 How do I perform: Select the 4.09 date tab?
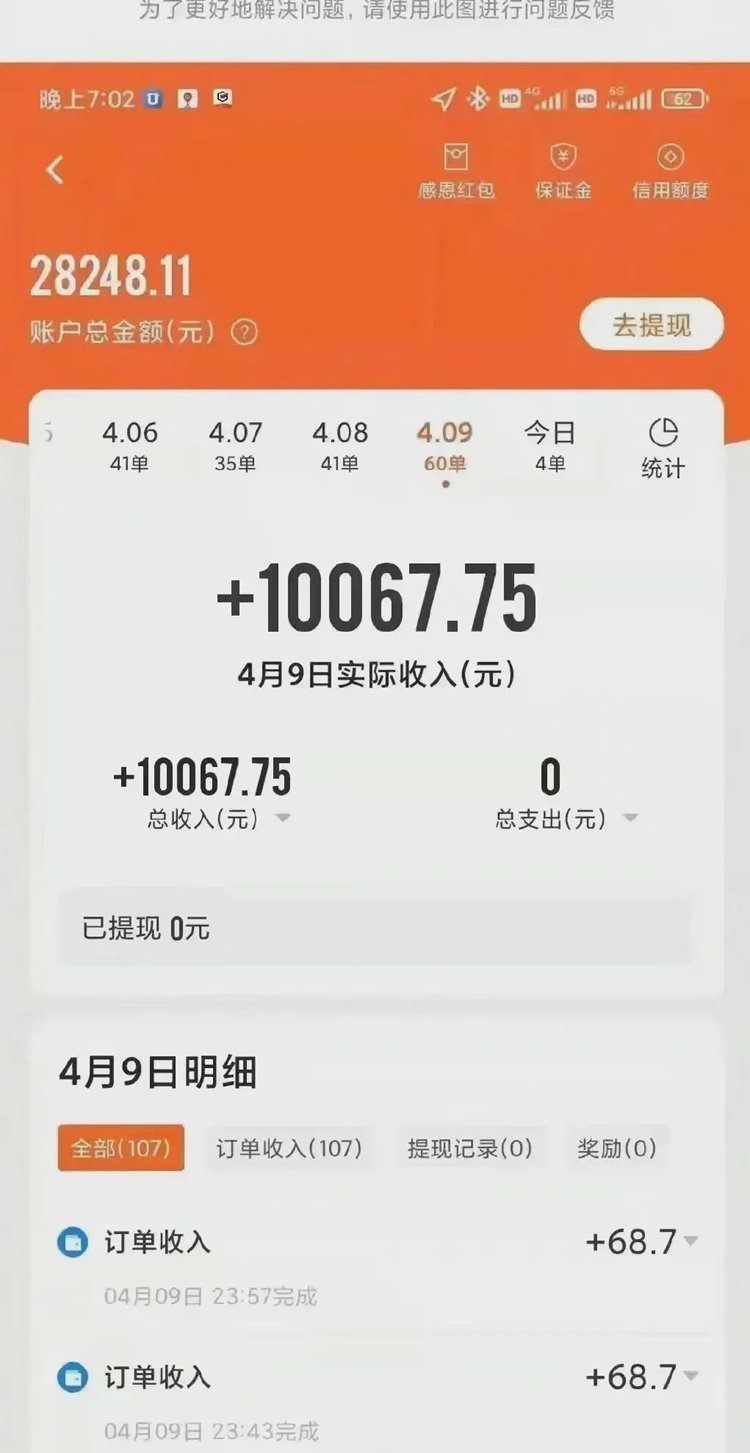tap(445, 445)
